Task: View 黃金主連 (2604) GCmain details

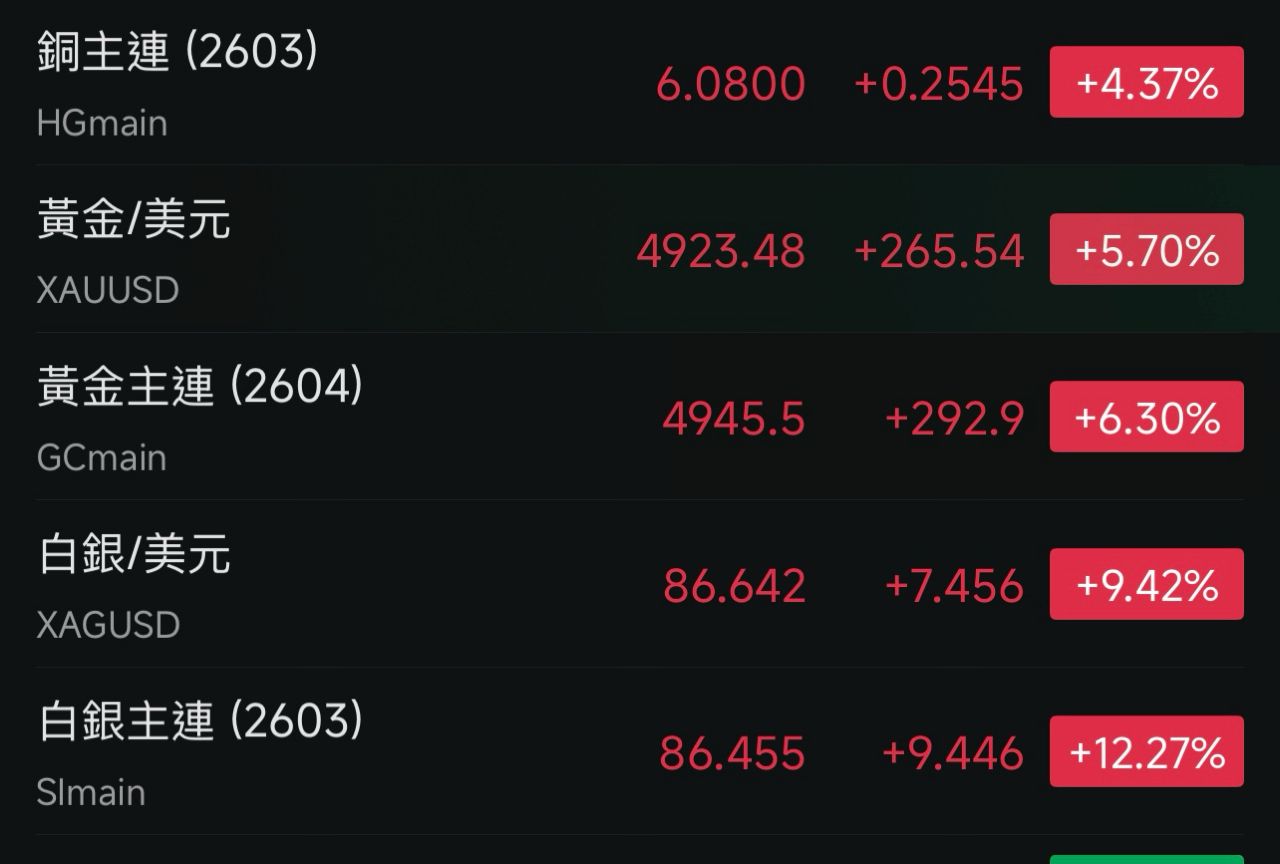Action: (x=640, y=416)
